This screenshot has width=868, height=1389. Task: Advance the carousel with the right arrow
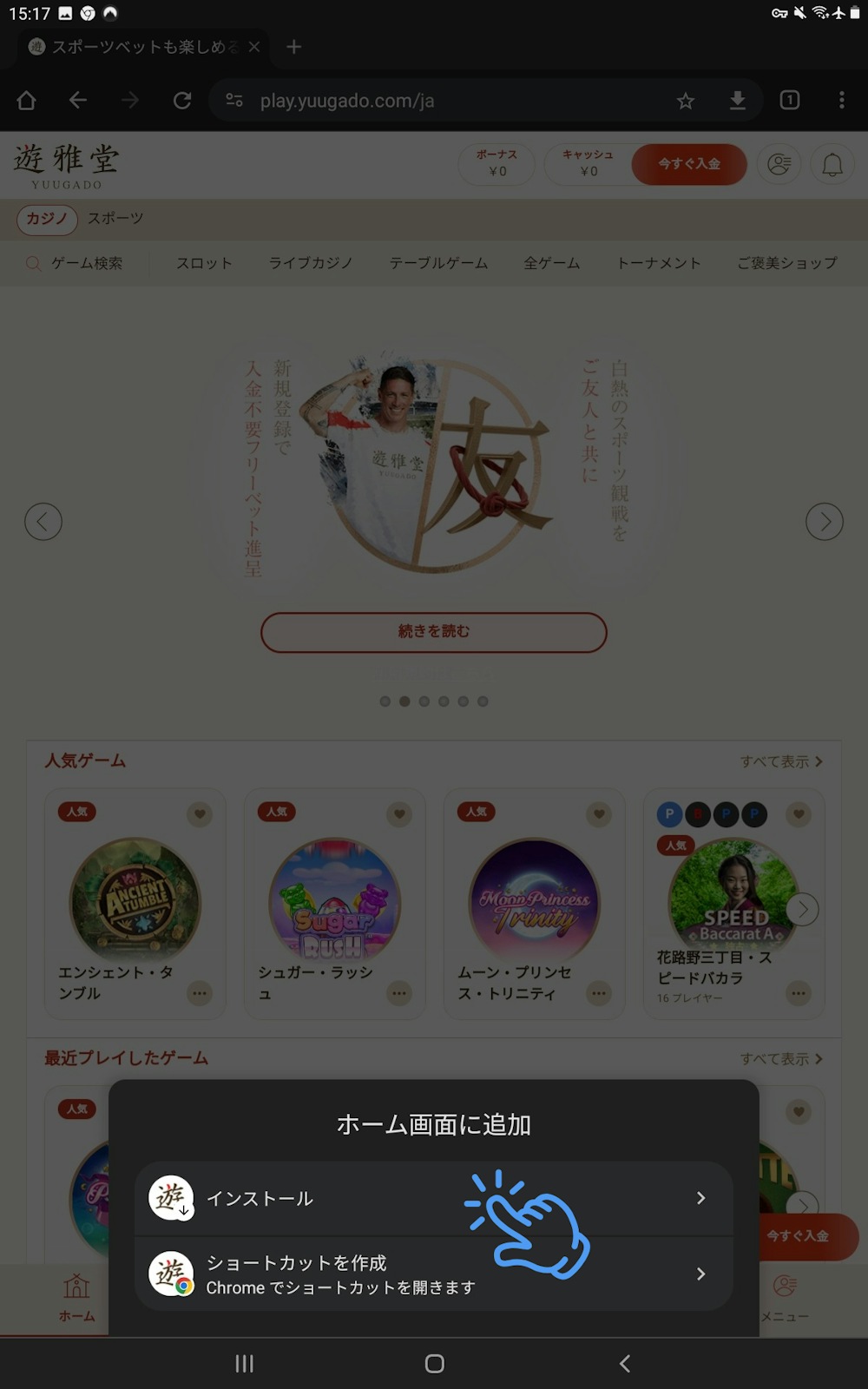click(824, 521)
